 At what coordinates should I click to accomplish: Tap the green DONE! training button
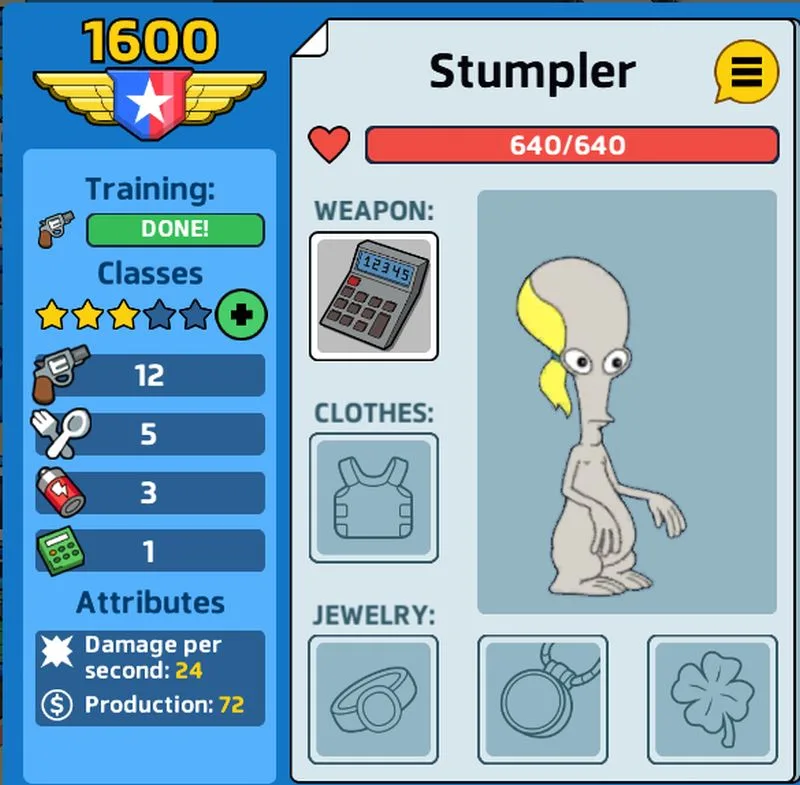pyautogui.click(x=175, y=229)
